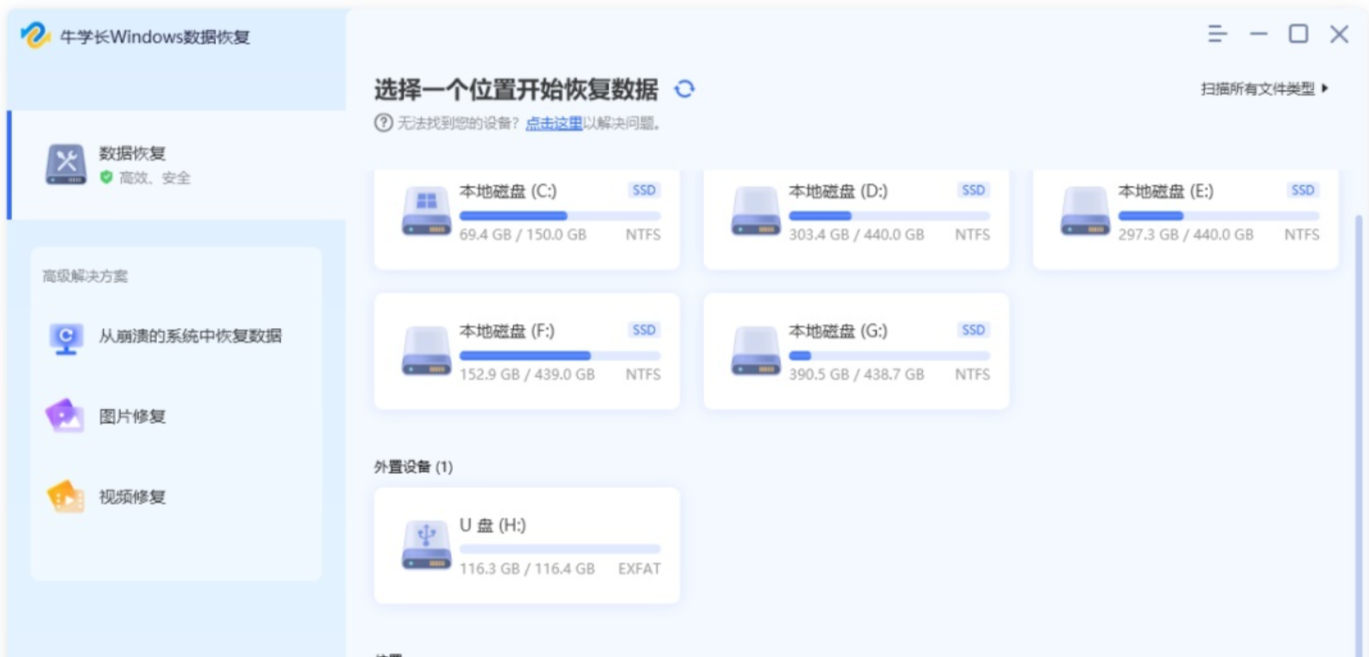
Task: Open 视频修复 tool
Action: coord(130,497)
